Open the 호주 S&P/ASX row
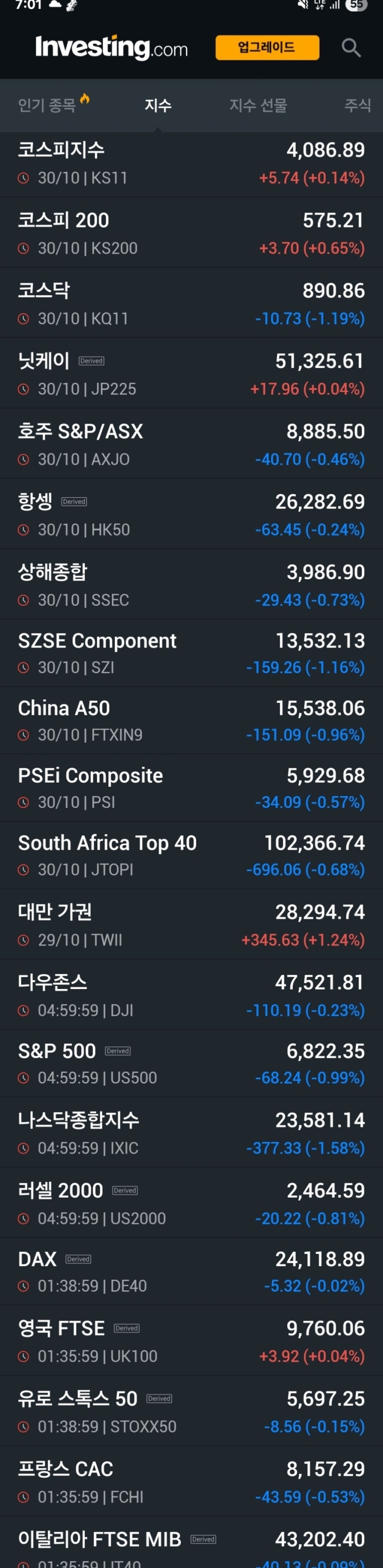The image size is (383, 1568). pyautogui.click(x=191, y=444)
